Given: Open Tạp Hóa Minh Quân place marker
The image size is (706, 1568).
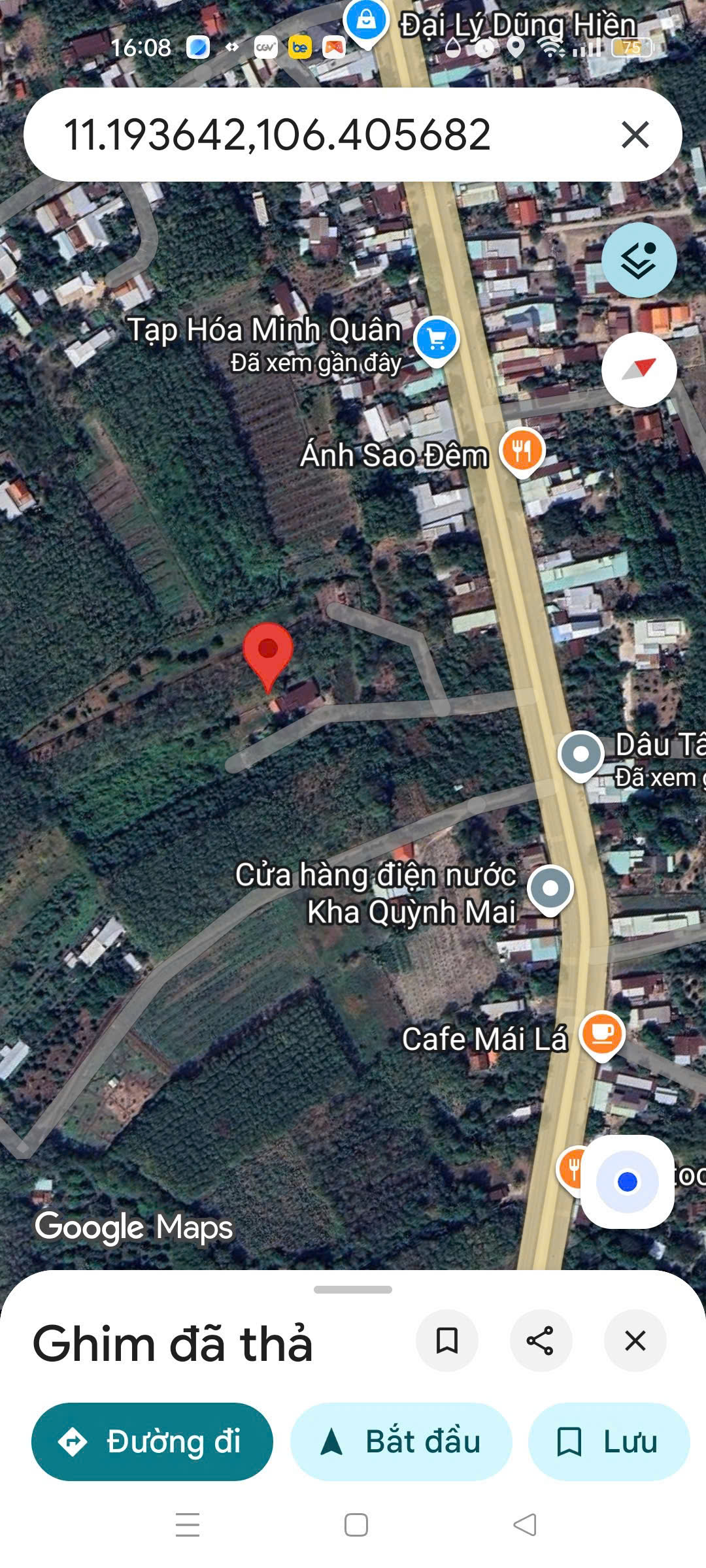Looking at the screenshot, I should tap(437, 340).
